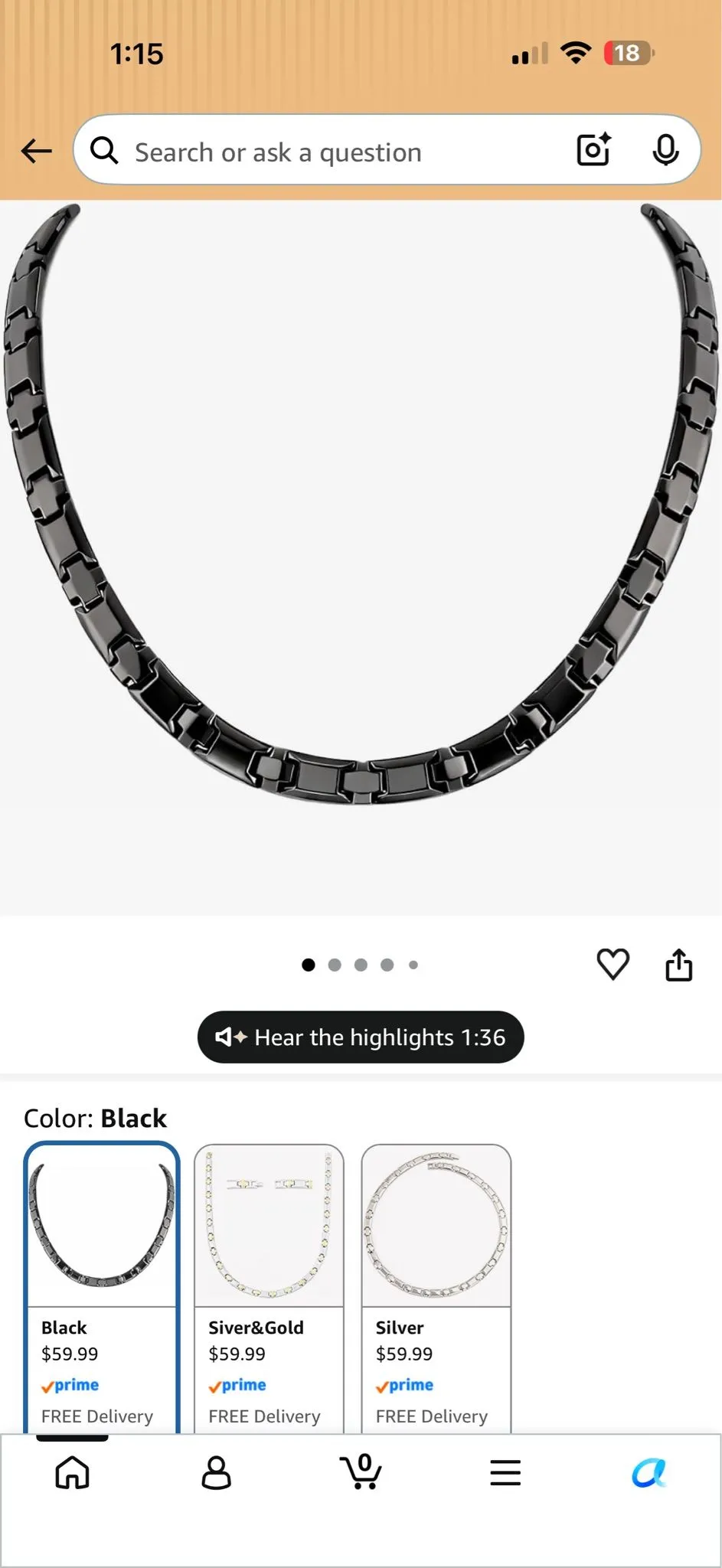The height and width of the screenshot is (1568, 722).
Task: Open the Rufus assistant tab
Action: pyautogui.click(x=649, y=1472)
